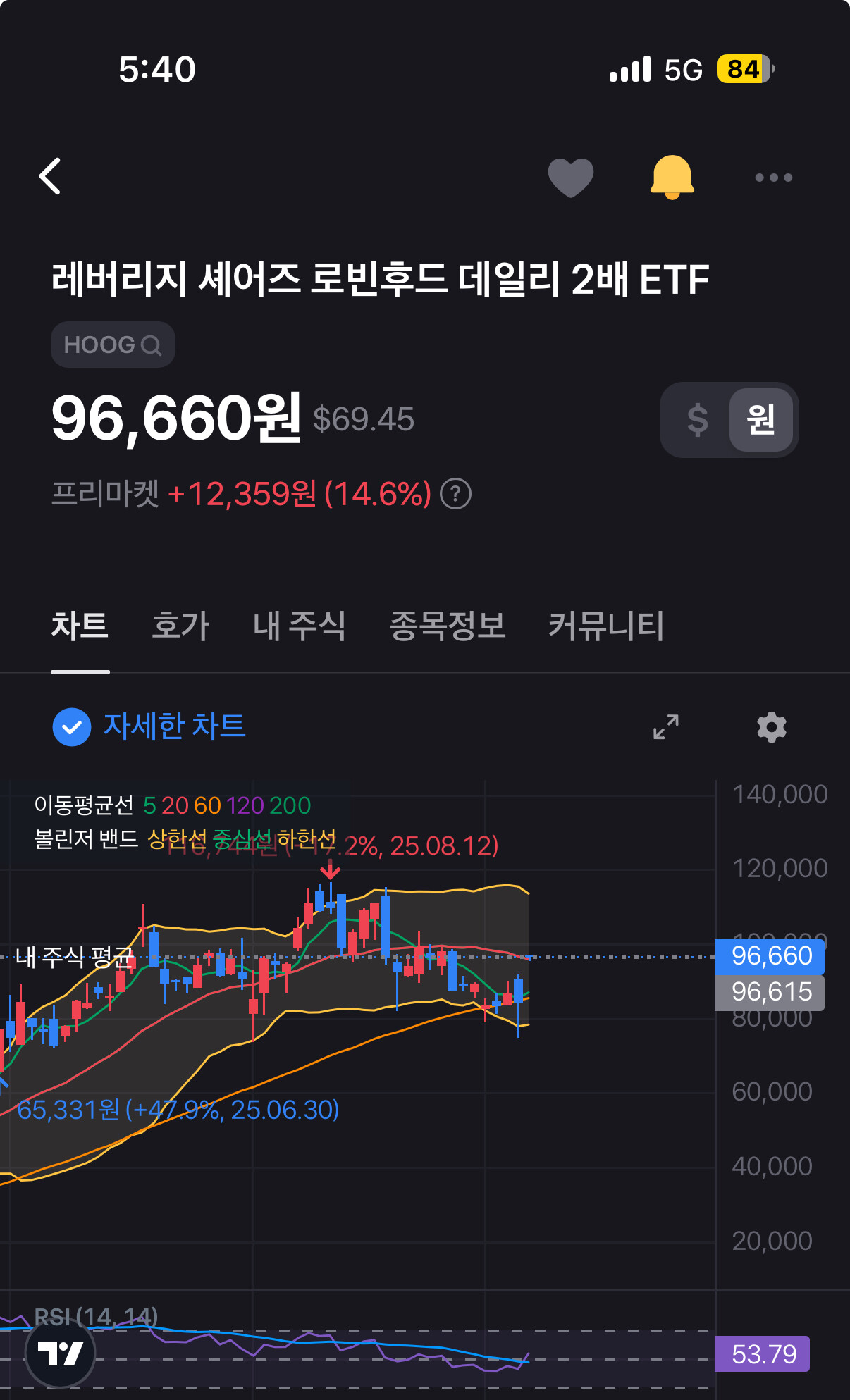View the 커뮤니티 tab
The height and width of the screenshot is (1400, 850).
(606, 626)
